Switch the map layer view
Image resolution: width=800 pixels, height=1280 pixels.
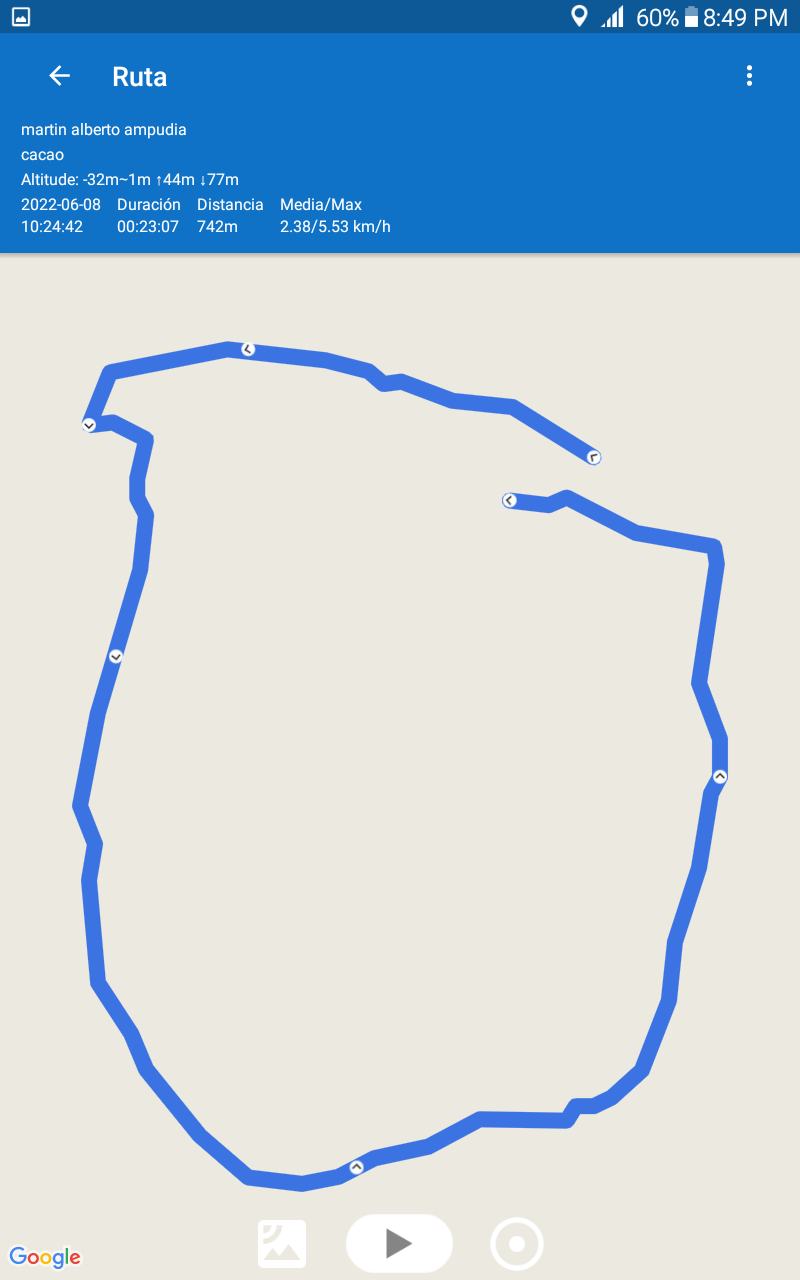[x=282, y=1244]
